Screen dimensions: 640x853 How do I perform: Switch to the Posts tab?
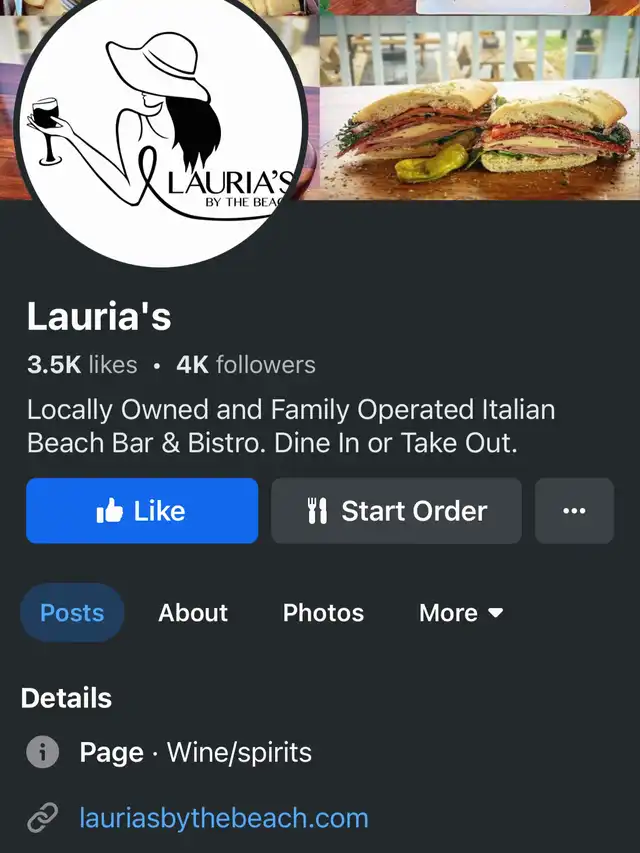click(72, 613)
